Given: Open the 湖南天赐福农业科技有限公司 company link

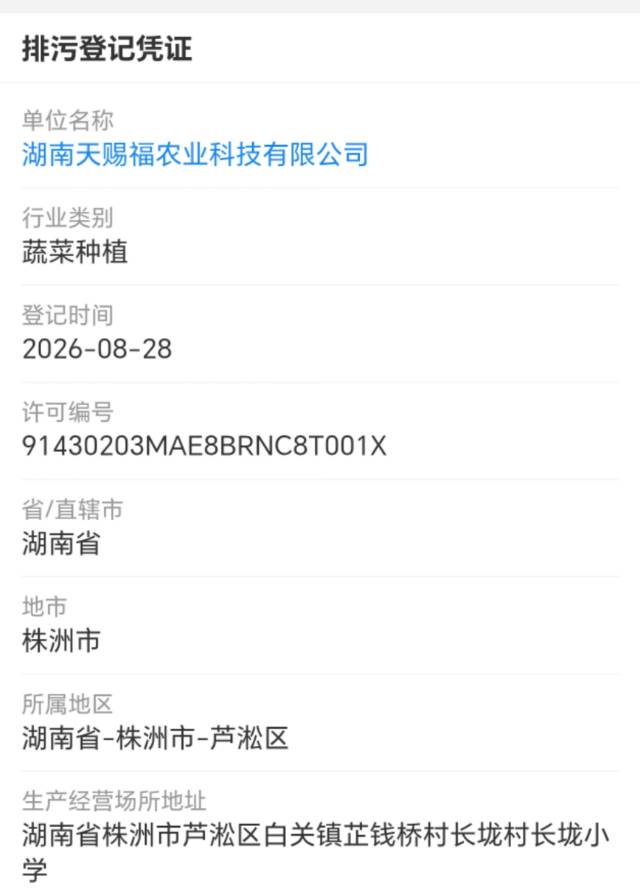Looking at the screenshot, I should tap(195, 155).
